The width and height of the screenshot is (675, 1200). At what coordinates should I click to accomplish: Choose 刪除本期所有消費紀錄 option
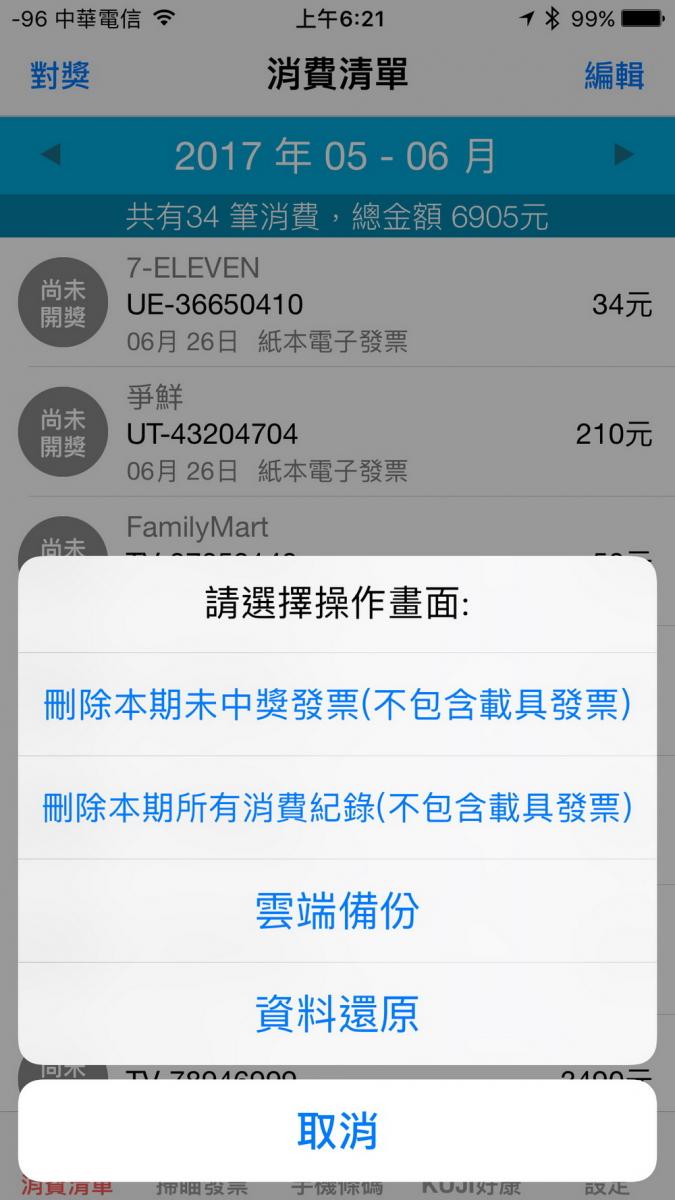coord(337,808)
